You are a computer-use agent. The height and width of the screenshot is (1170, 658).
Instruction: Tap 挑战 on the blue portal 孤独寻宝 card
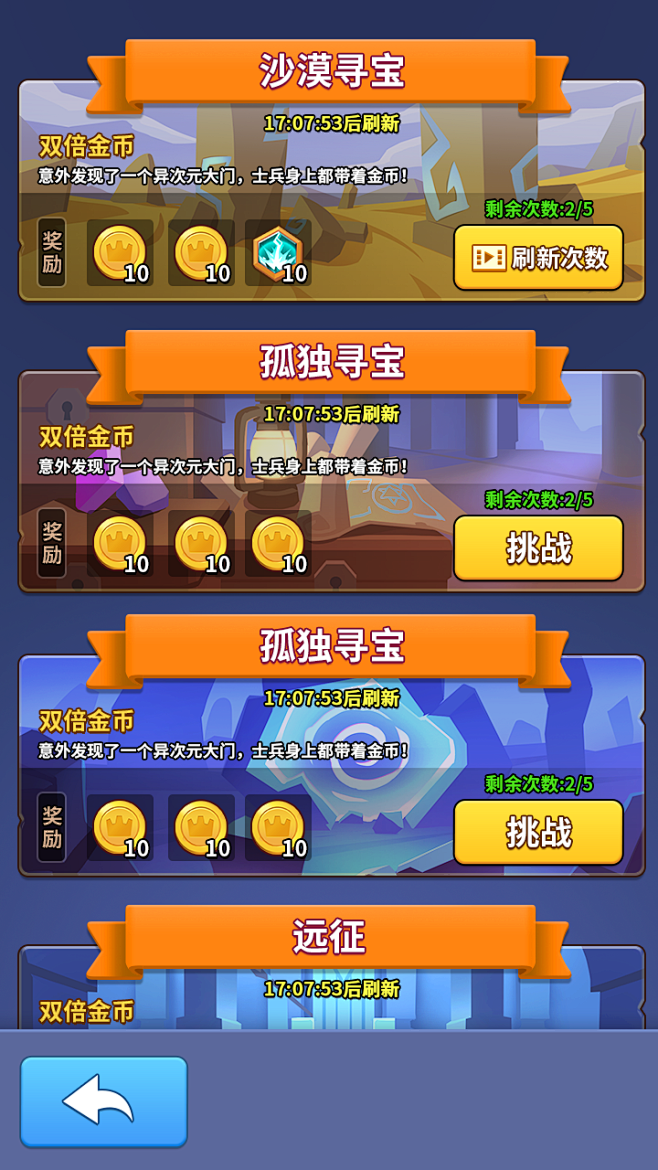pyautogui.click(x=538, y=832)
